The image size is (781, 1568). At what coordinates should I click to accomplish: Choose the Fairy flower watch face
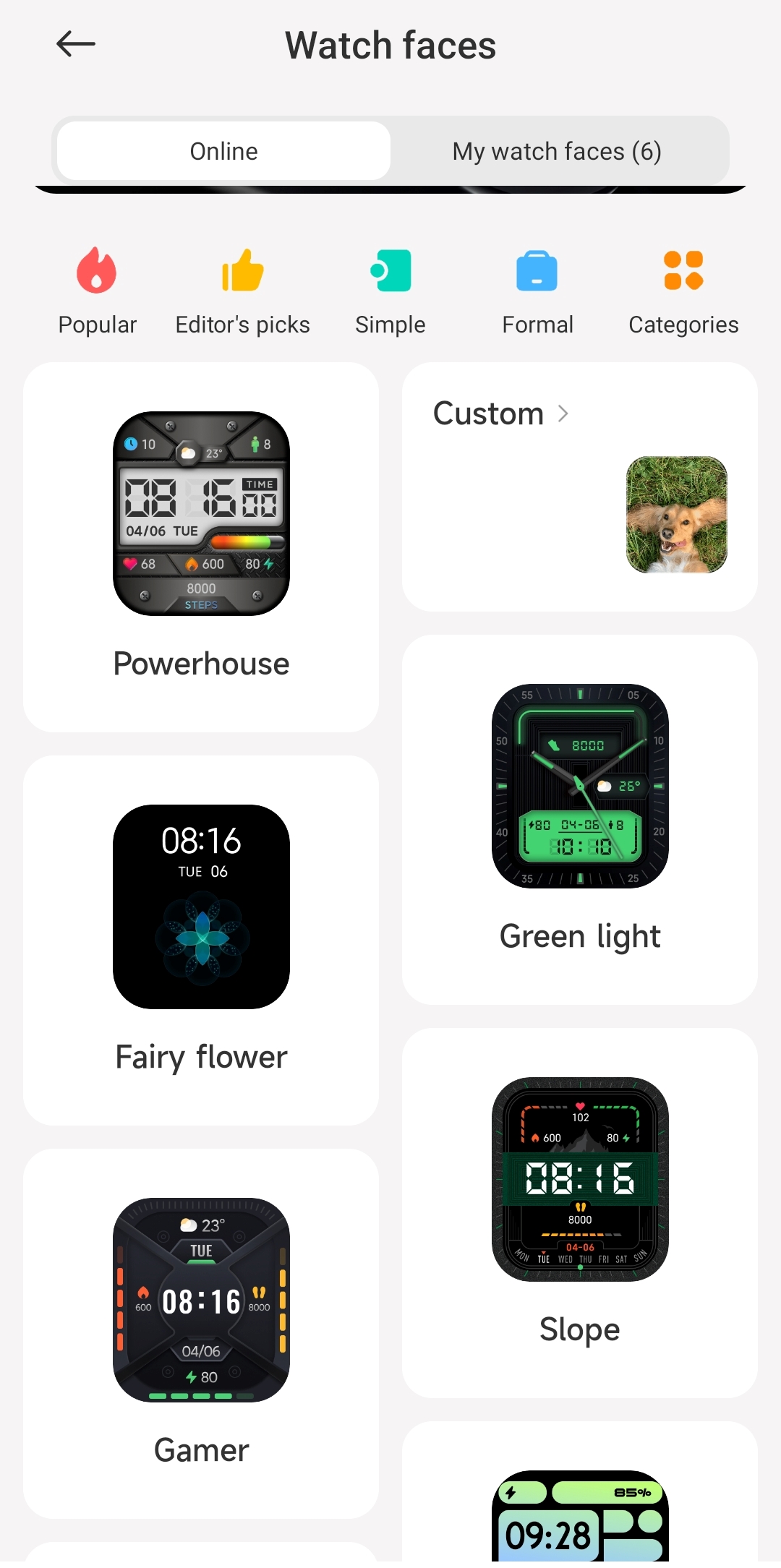pyautogui.click(x=201, y=939)
